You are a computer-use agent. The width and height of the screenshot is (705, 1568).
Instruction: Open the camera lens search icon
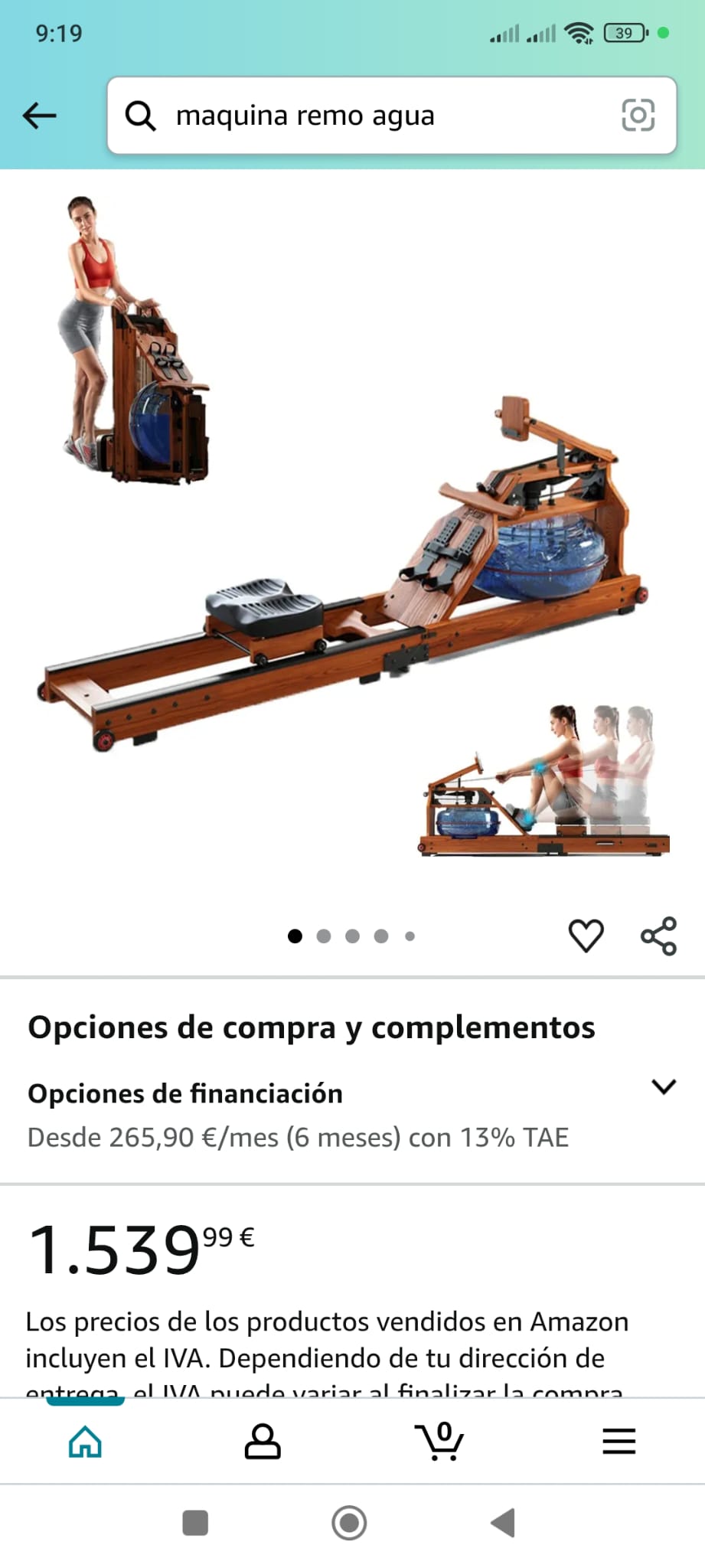[638, 116]
